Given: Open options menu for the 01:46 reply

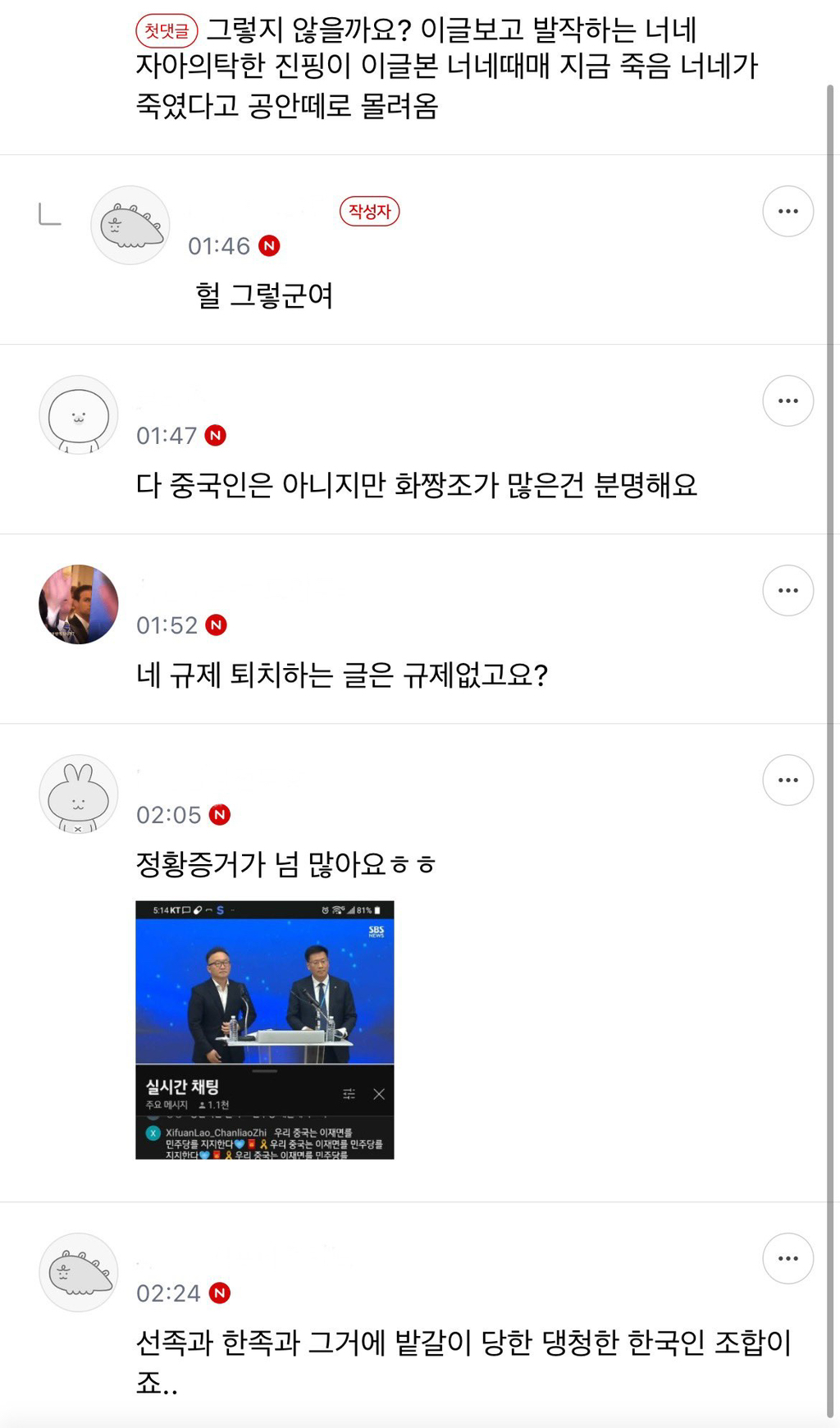Looking at the screenshot, I should click(x=787, y=212).
